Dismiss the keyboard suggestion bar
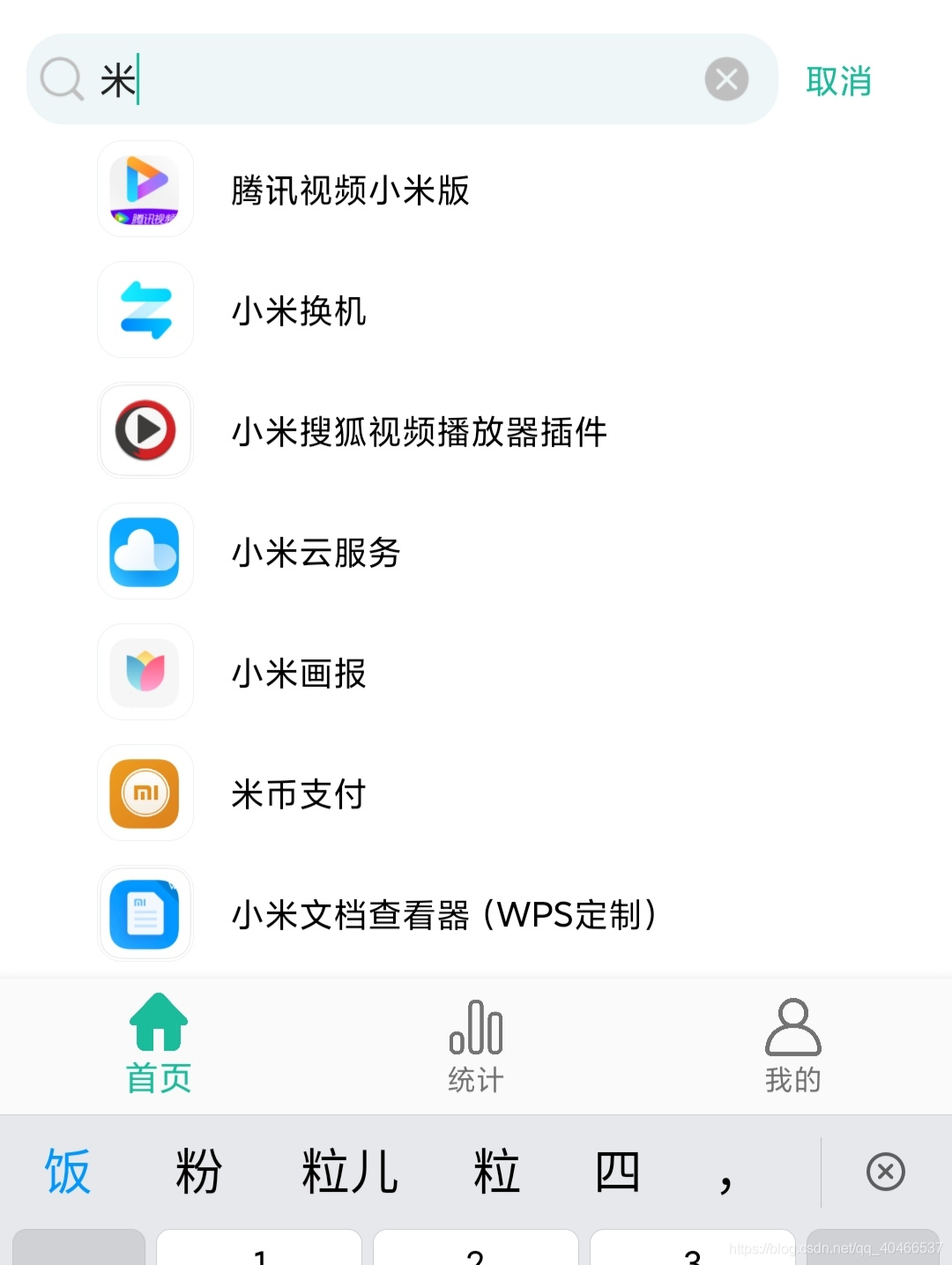Viewport: 952px width, 1265px height. pos(885,1172)
